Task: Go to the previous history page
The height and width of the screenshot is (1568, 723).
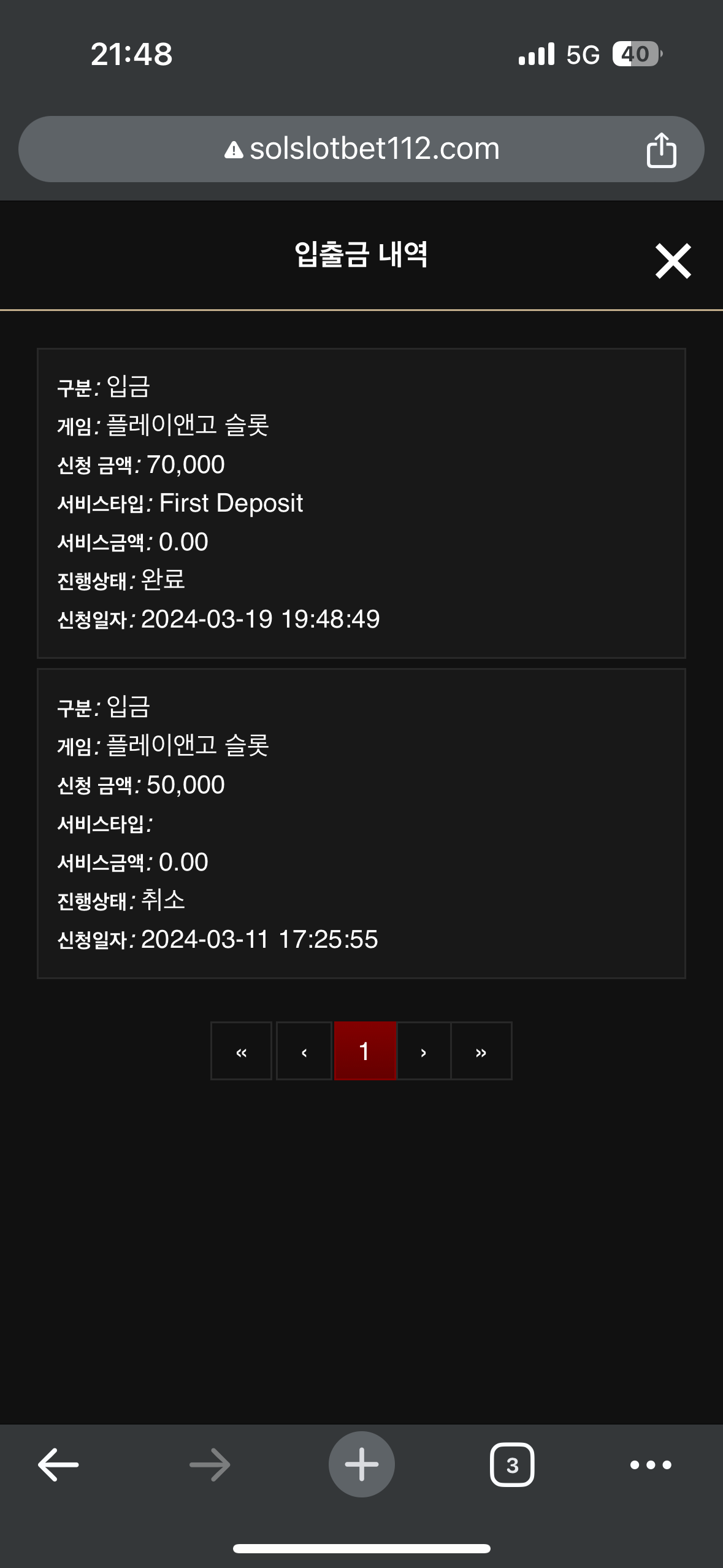Action: (x=304, y=1051)
